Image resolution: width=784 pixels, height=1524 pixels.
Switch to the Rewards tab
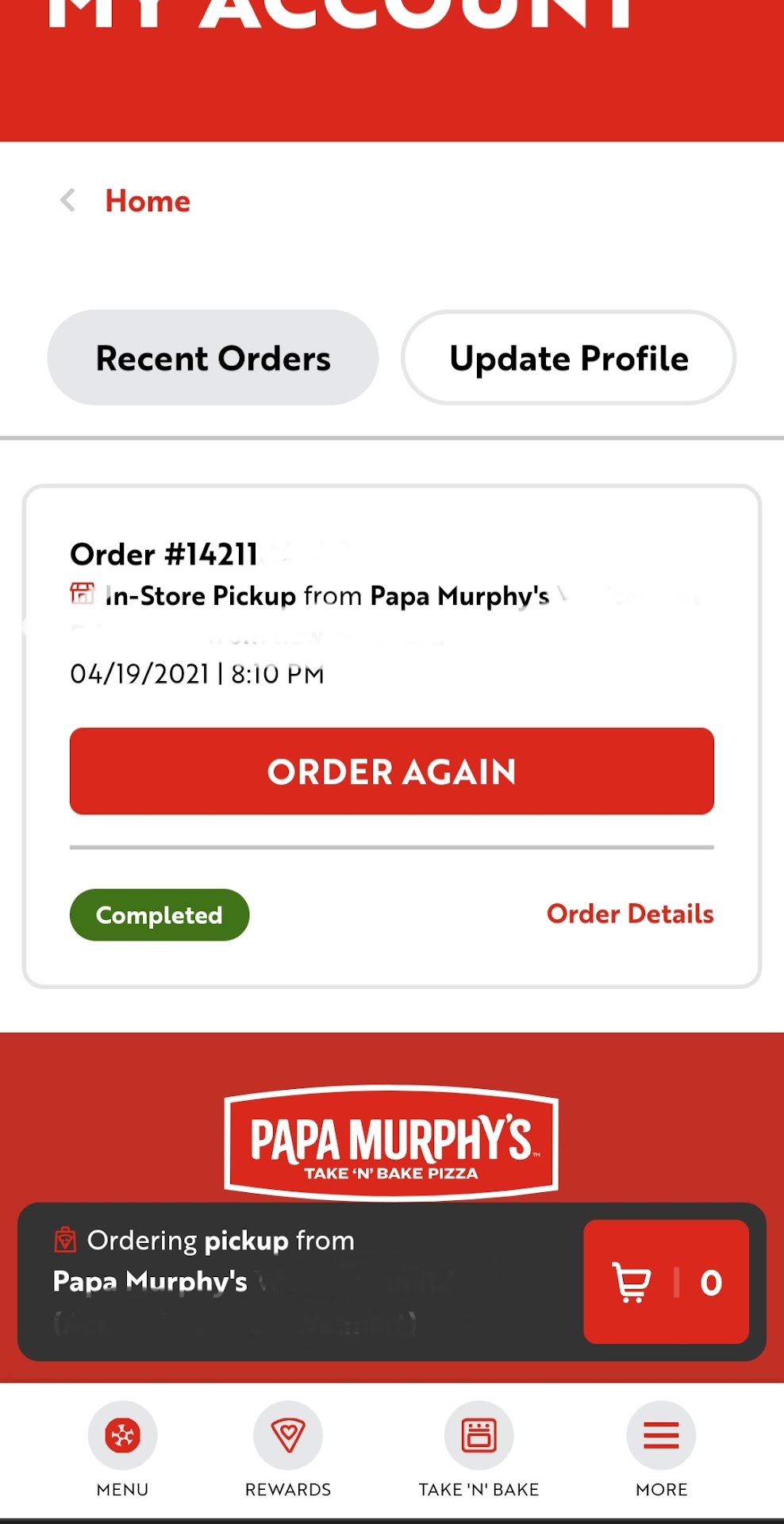tap(288, 1449)
